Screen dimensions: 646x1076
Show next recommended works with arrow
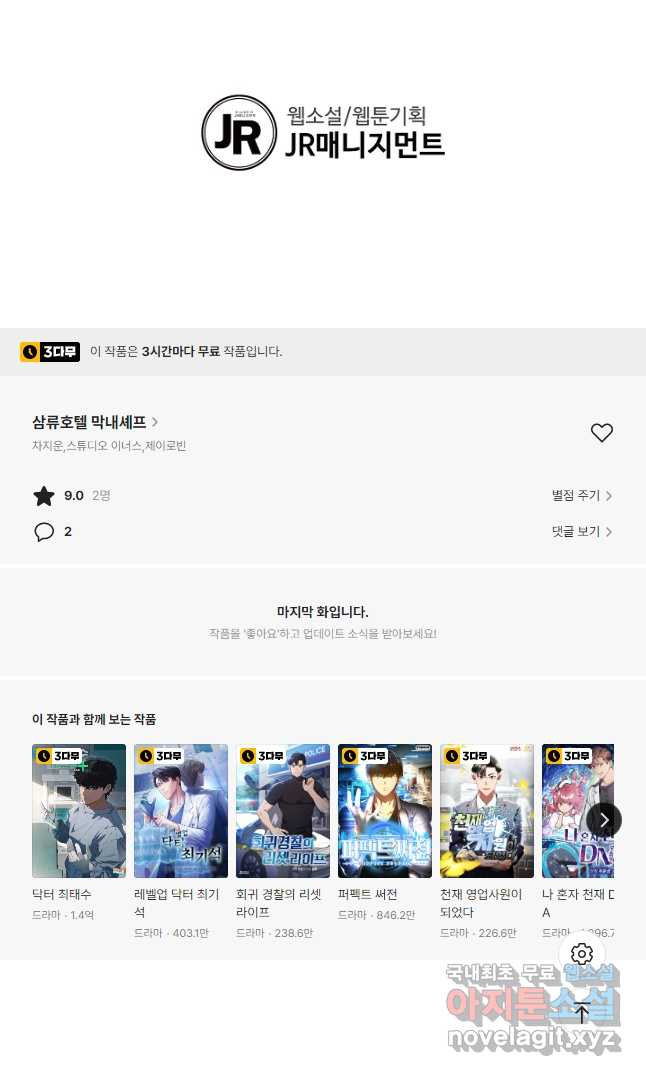pos(603,820)
